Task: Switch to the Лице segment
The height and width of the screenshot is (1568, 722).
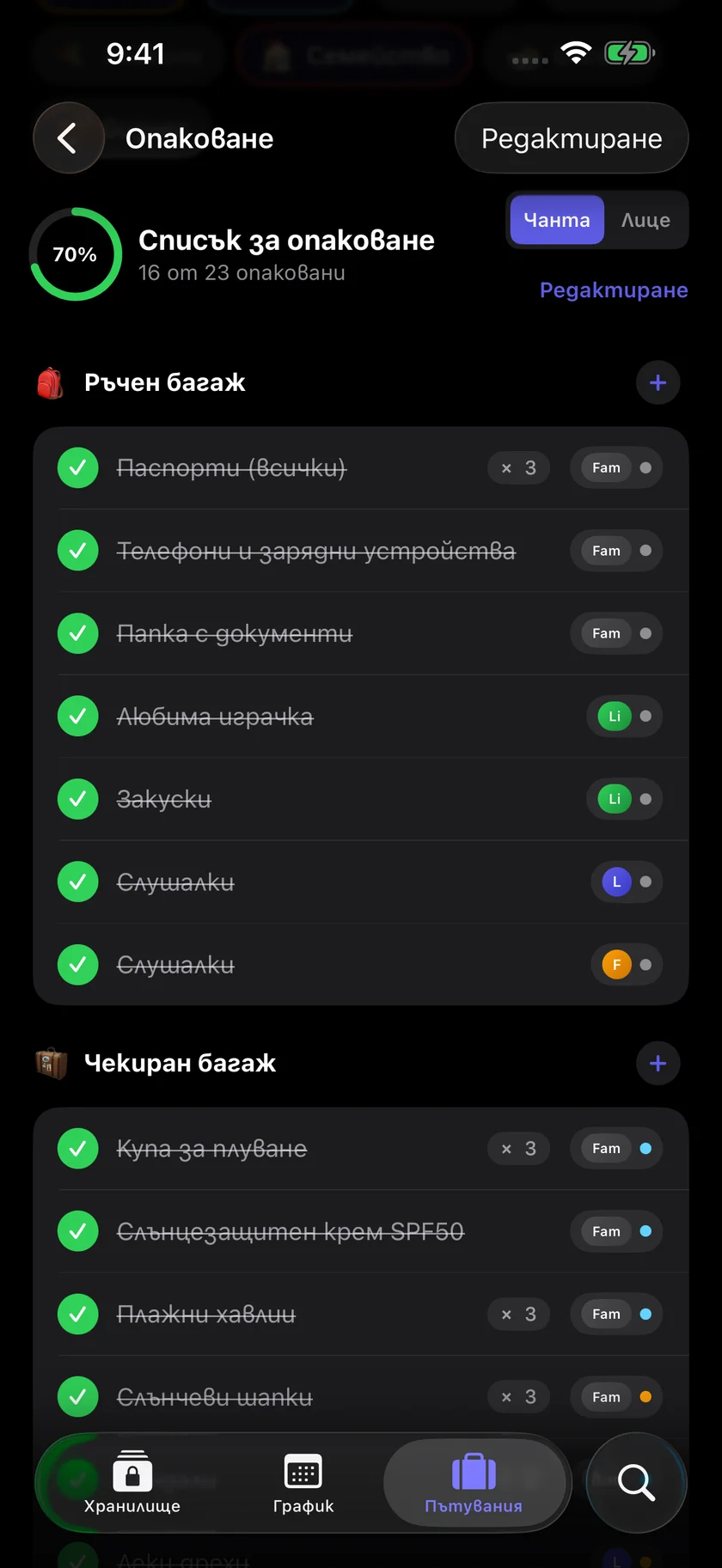Action: point(646,220)
